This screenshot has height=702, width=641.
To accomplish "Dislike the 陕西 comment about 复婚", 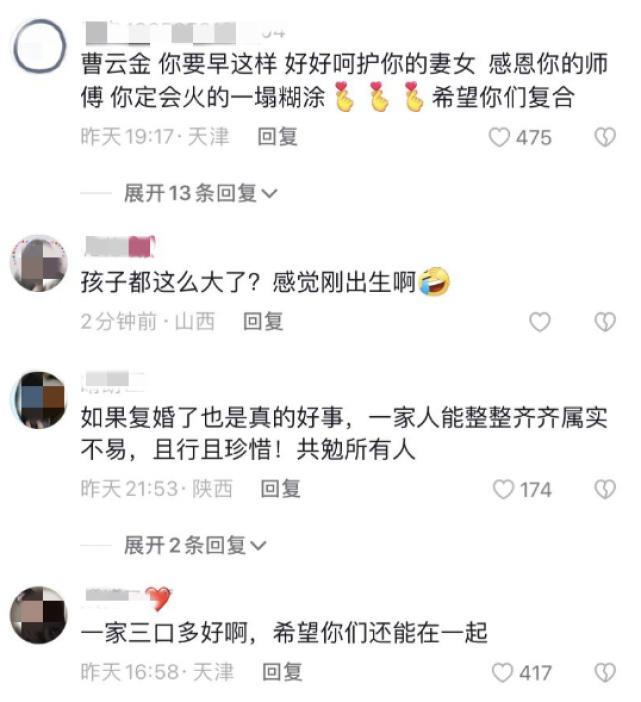I will coord(605,489).
